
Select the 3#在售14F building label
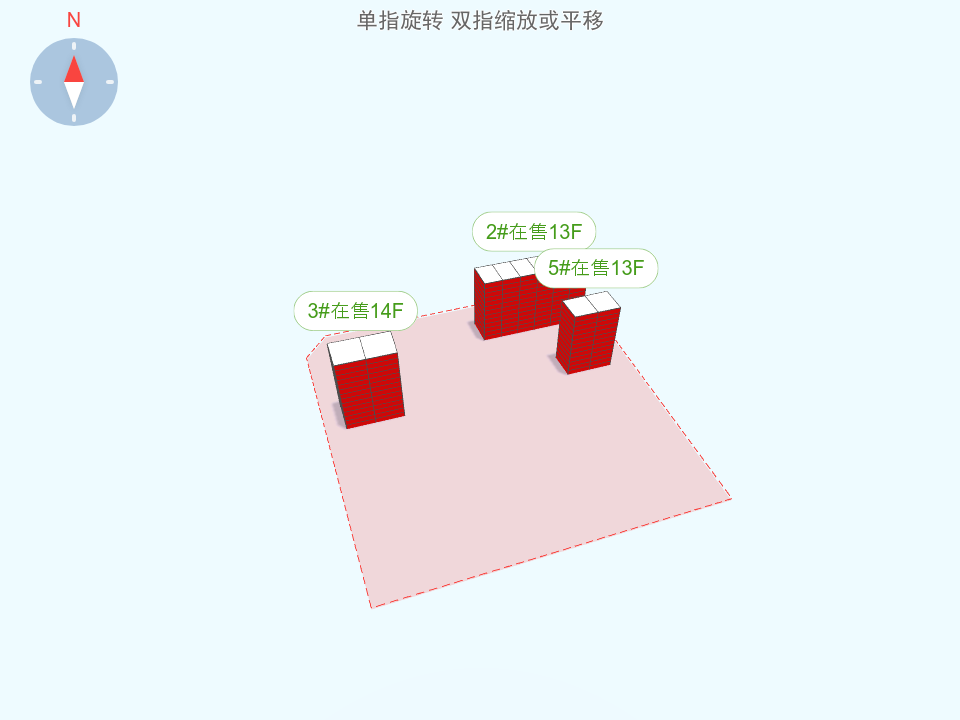pyautogui.click(x=355, y=311)
